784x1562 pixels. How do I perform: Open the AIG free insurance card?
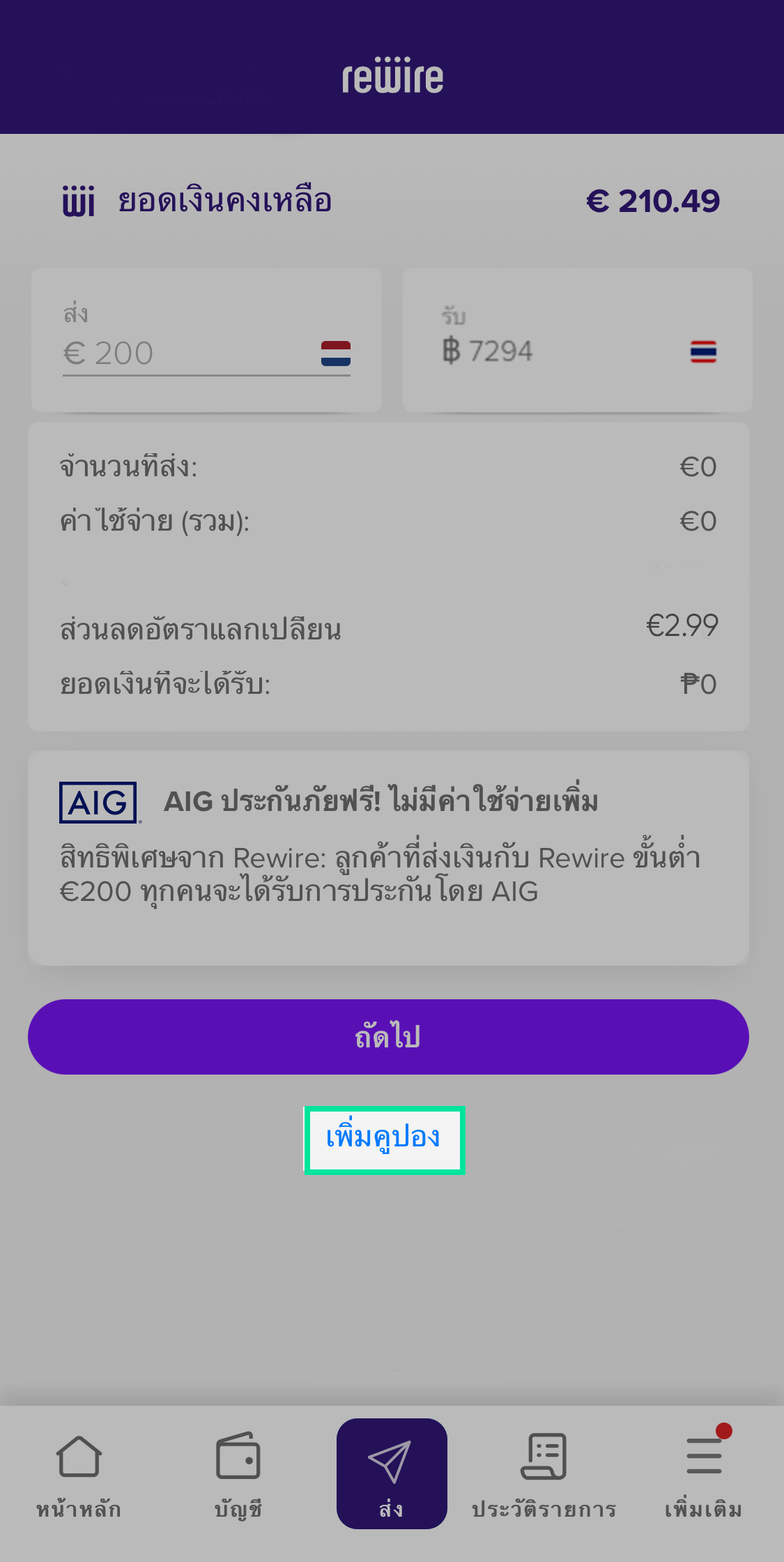388,857
